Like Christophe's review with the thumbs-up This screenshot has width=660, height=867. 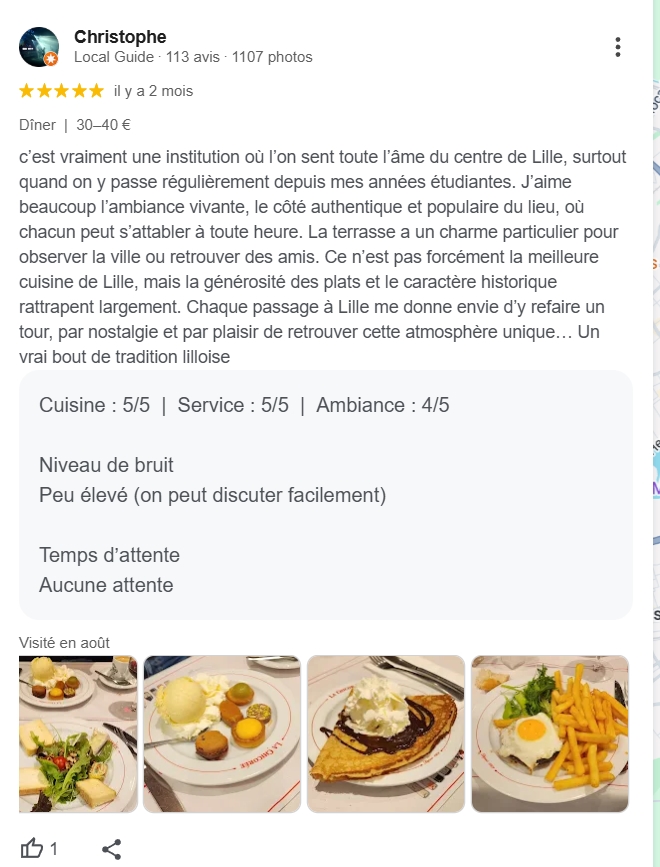point(32,849)
